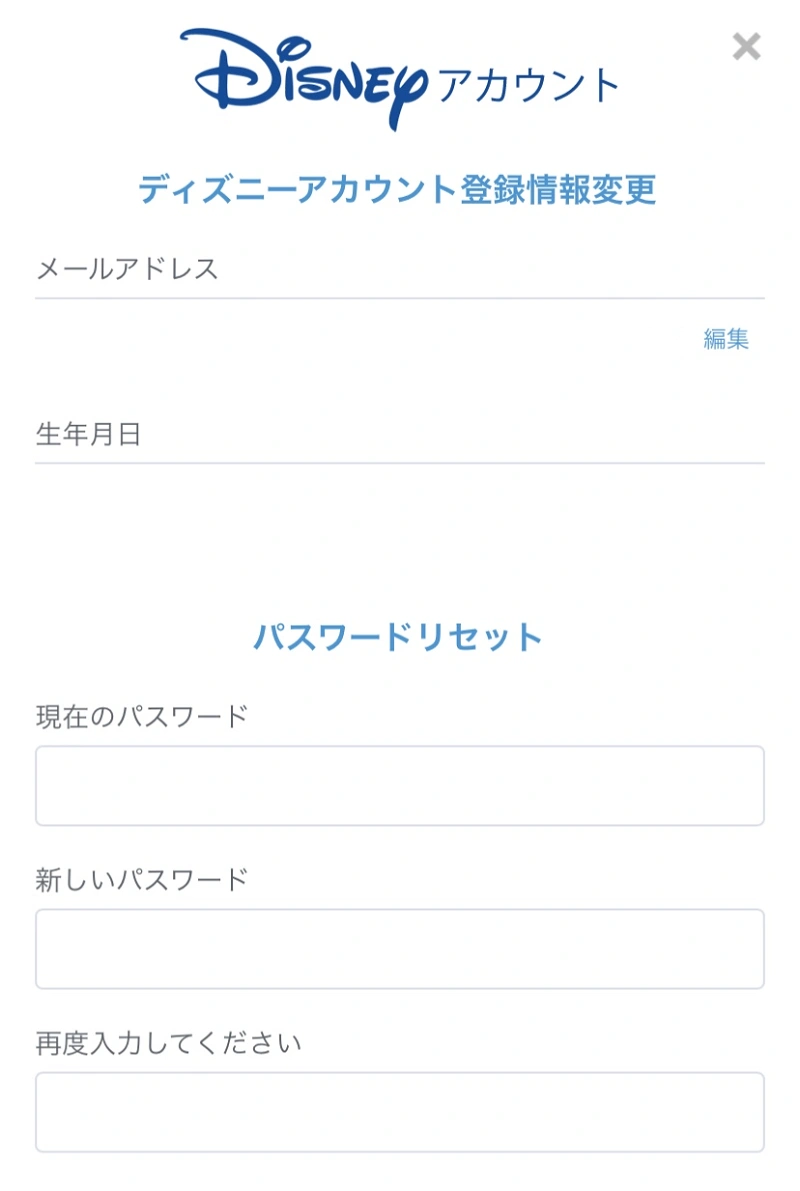Tap the 編集 link to edit email
800x1191 pixels.
[x=726, y=339]
